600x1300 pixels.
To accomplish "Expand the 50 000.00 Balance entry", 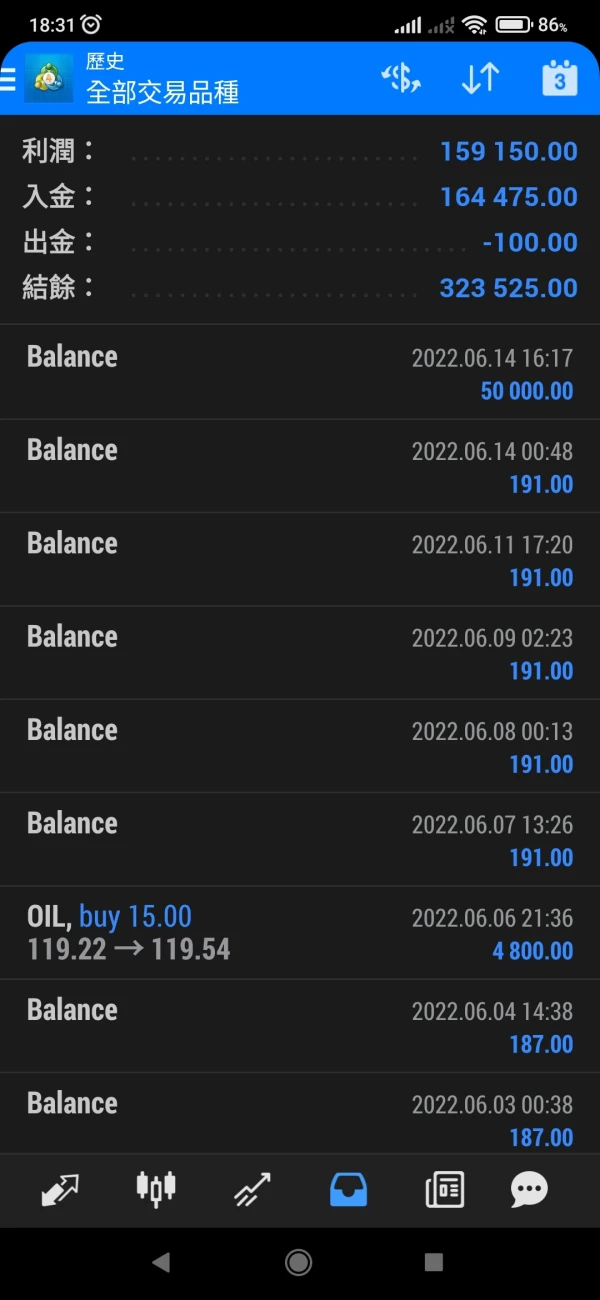I will (300, 373).
